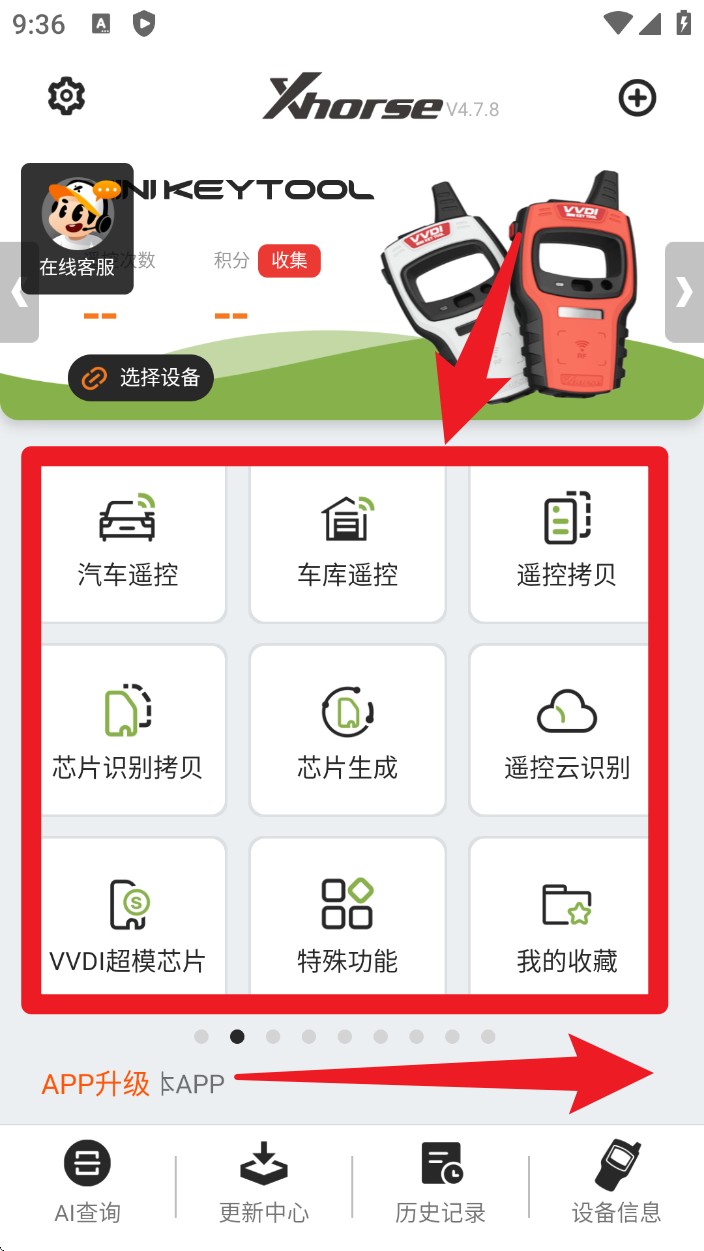Image resolution: width=704 pixels, height=1251 pixels.
Task: Tap 选择设备 to choose a device
Action: (x=141, y=378)
